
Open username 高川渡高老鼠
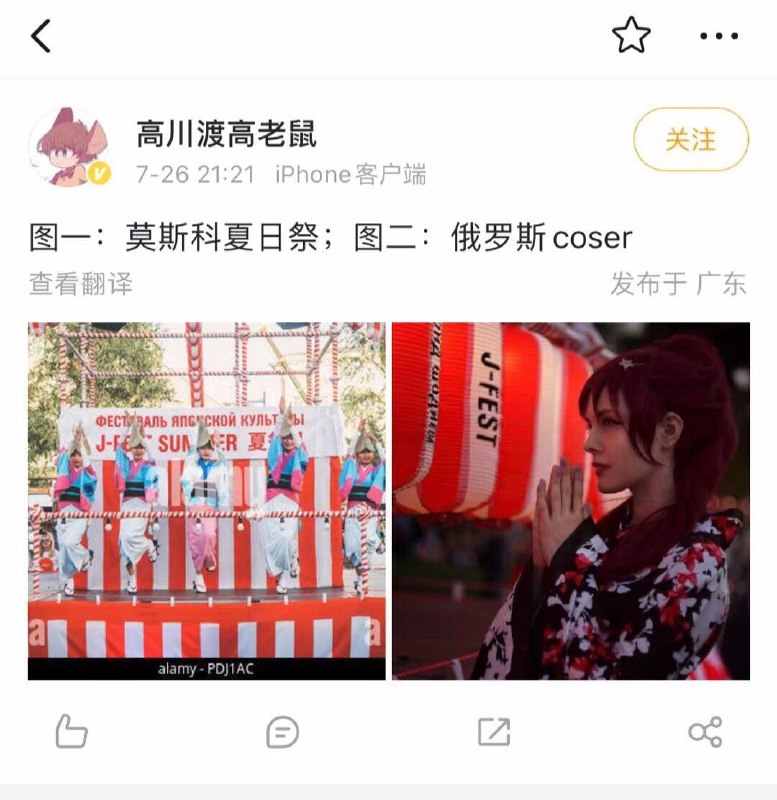pyautogui.click(x=226, y=132)
